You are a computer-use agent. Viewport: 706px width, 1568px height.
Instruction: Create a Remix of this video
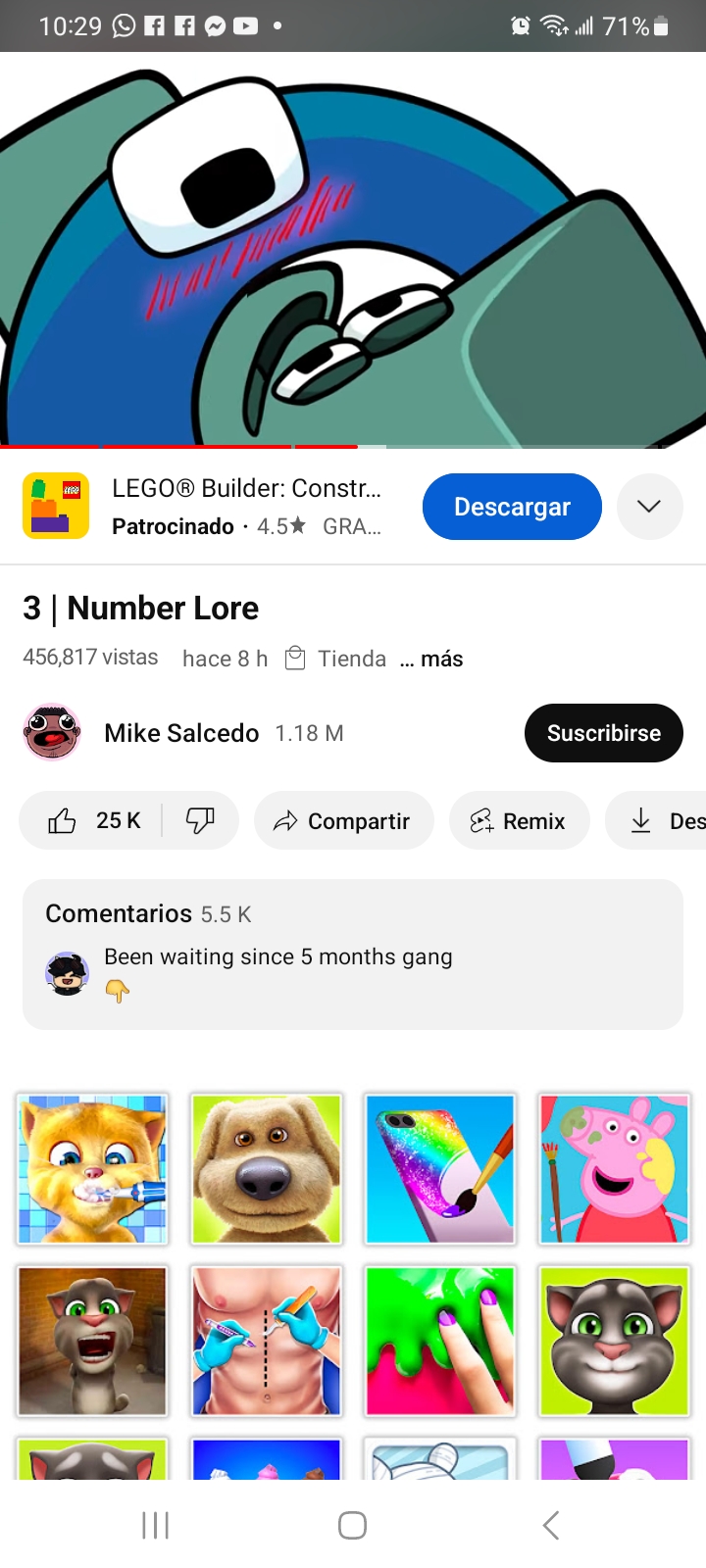pos(519,820)
